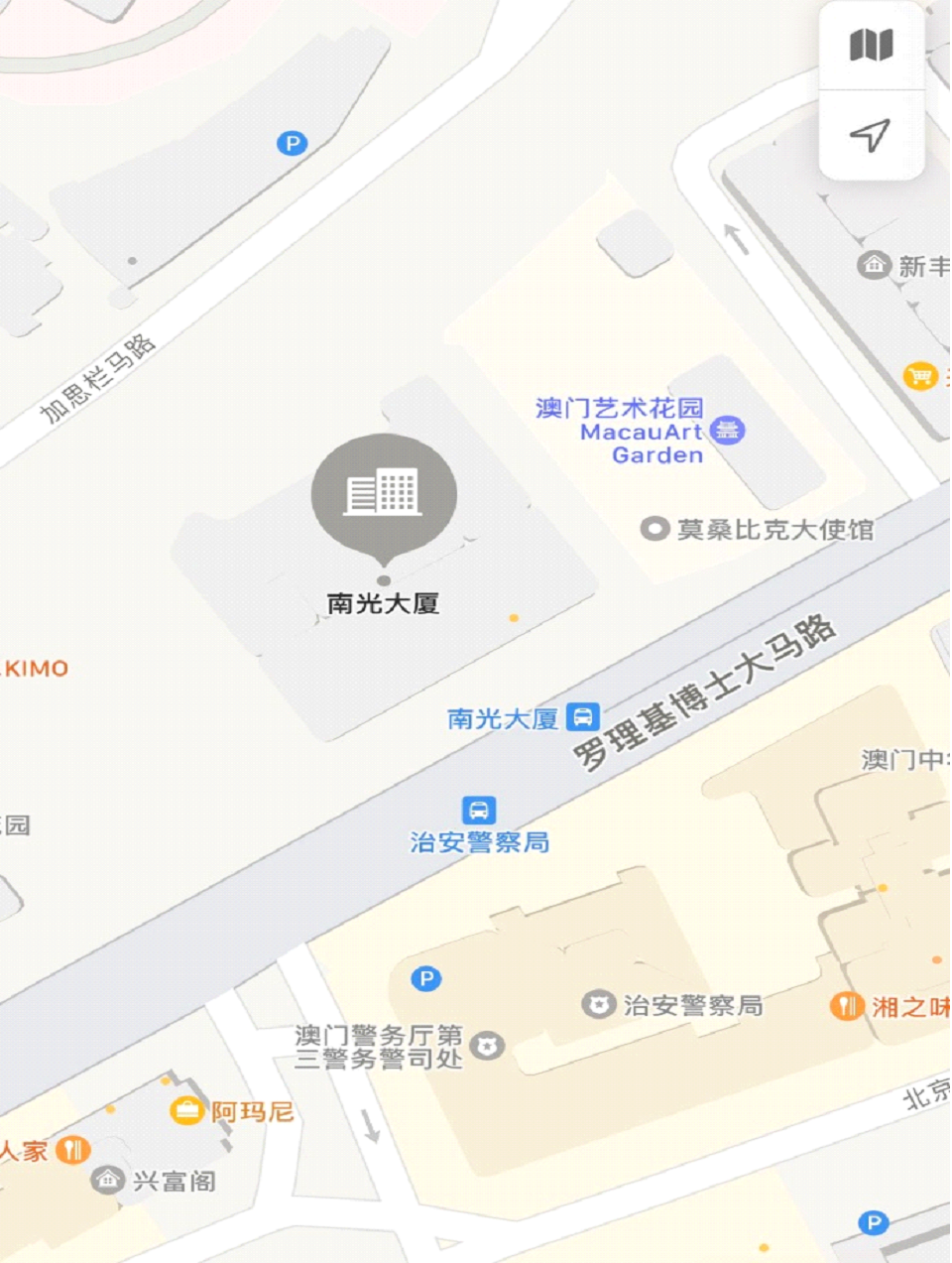
Task: Tap the location tracking arrow button
Action: point(871,136)
